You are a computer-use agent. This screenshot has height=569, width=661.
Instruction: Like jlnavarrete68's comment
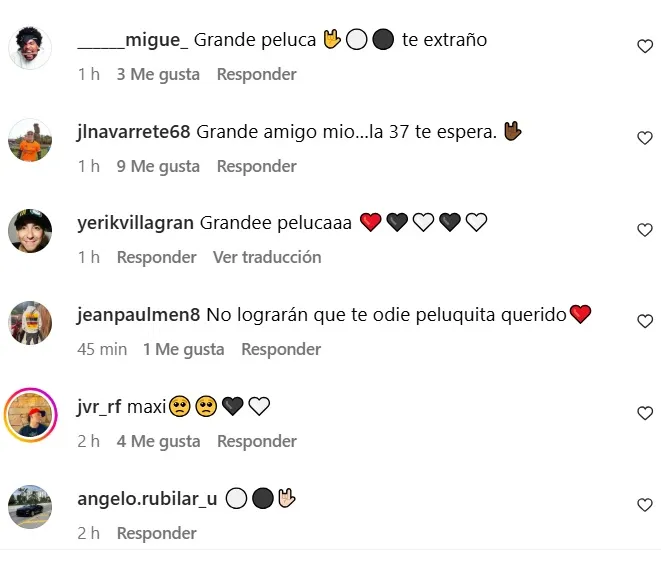click(x=645, y=138)
